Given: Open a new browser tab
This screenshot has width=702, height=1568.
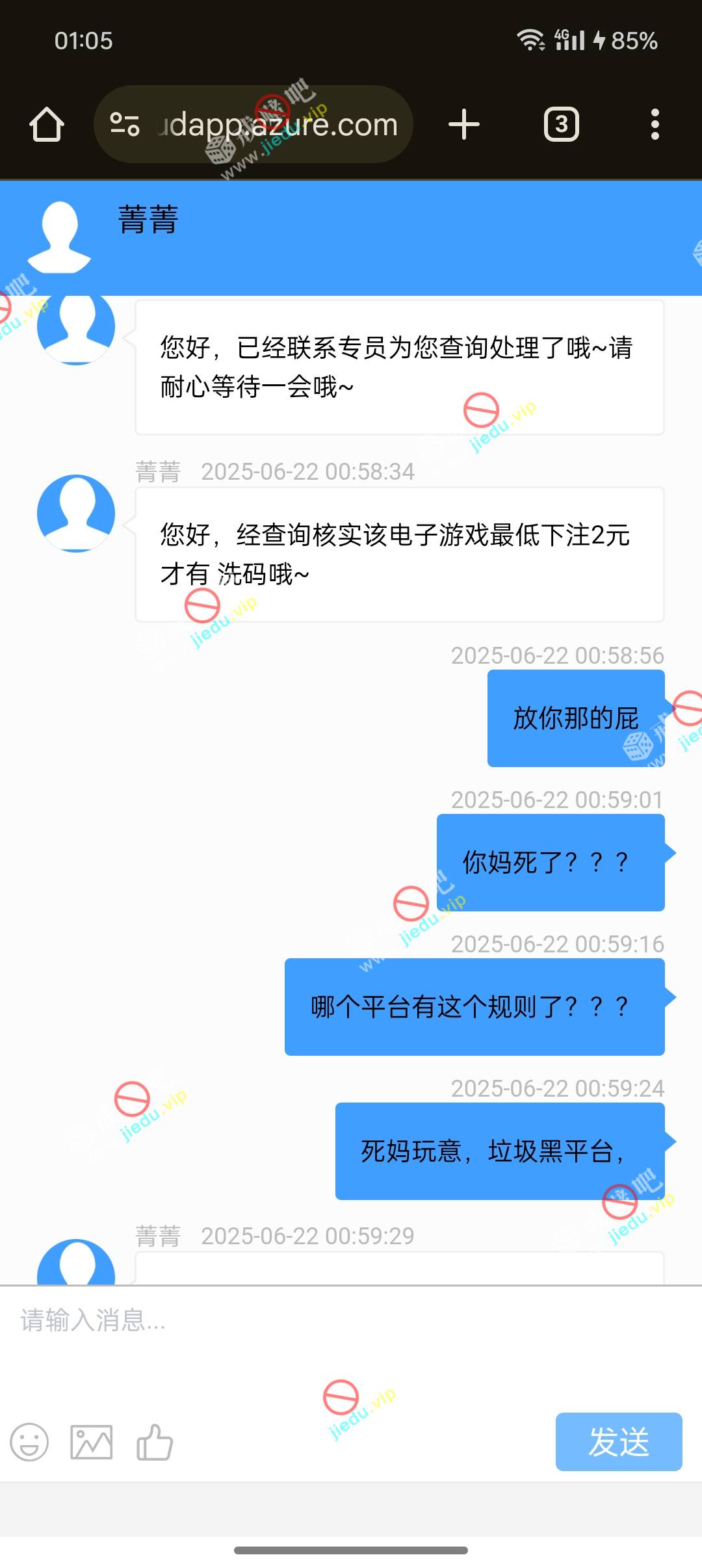Looking at the screenshot, I should click(464, 124).
